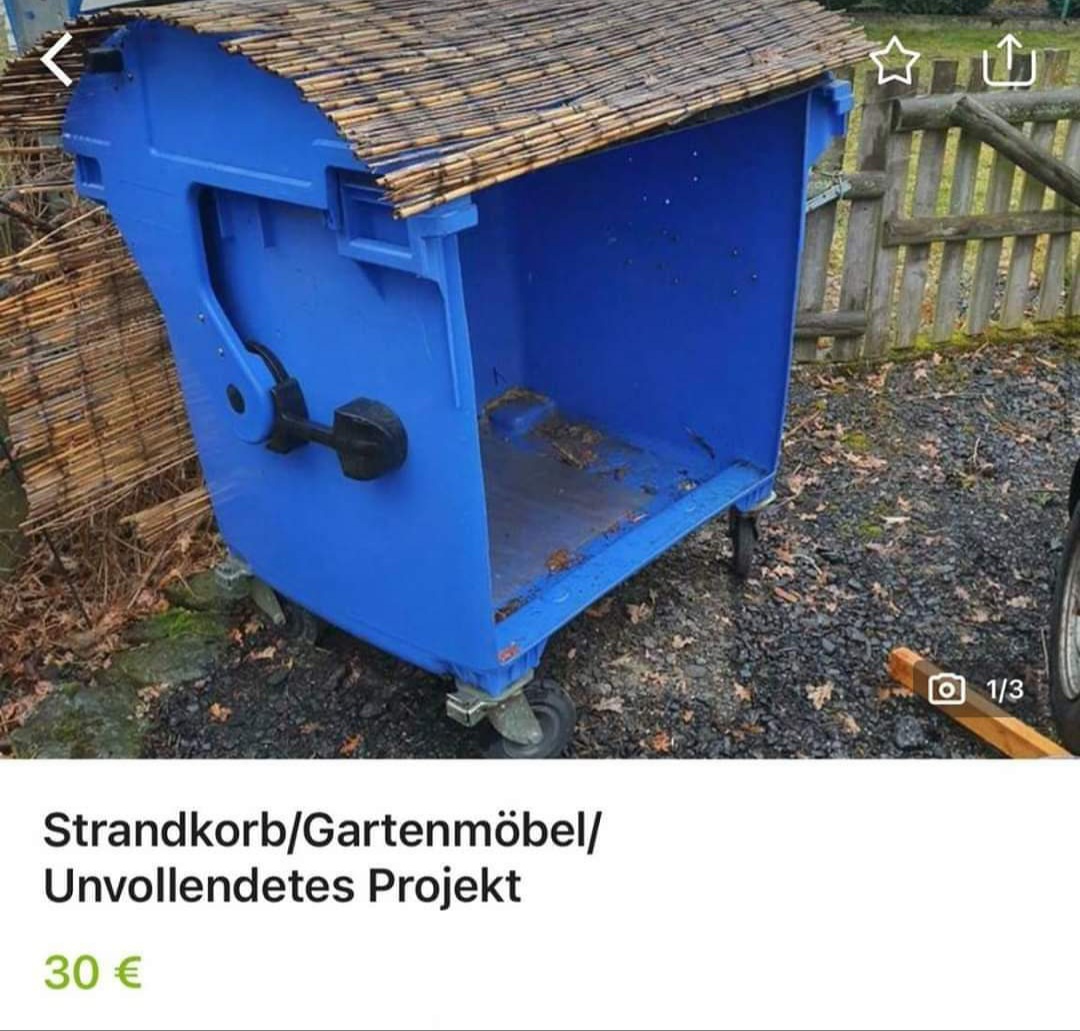
Task: Save this listing with the star icon
Action: pyautogui.click(x=894, y=62)
